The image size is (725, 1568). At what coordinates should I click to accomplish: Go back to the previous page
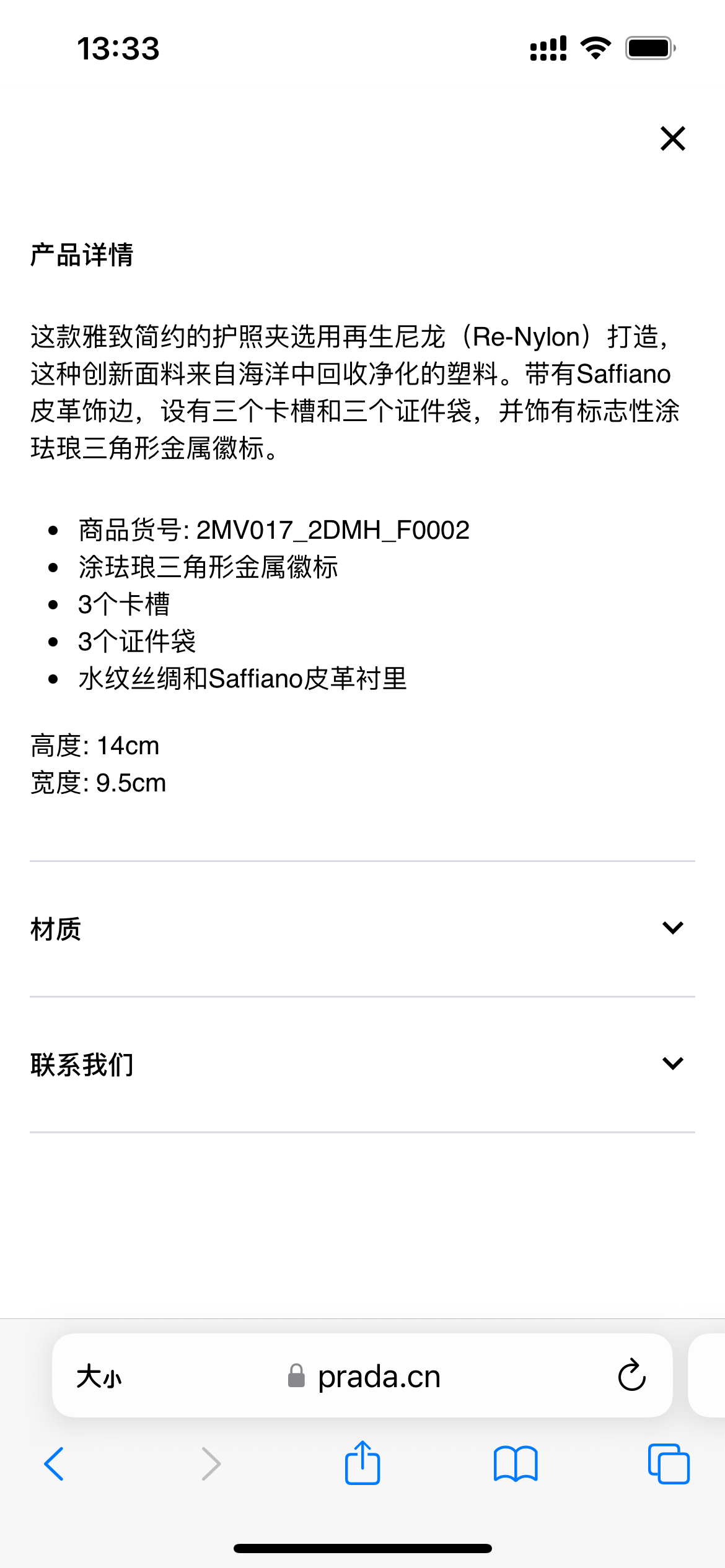coord(55,1464)
